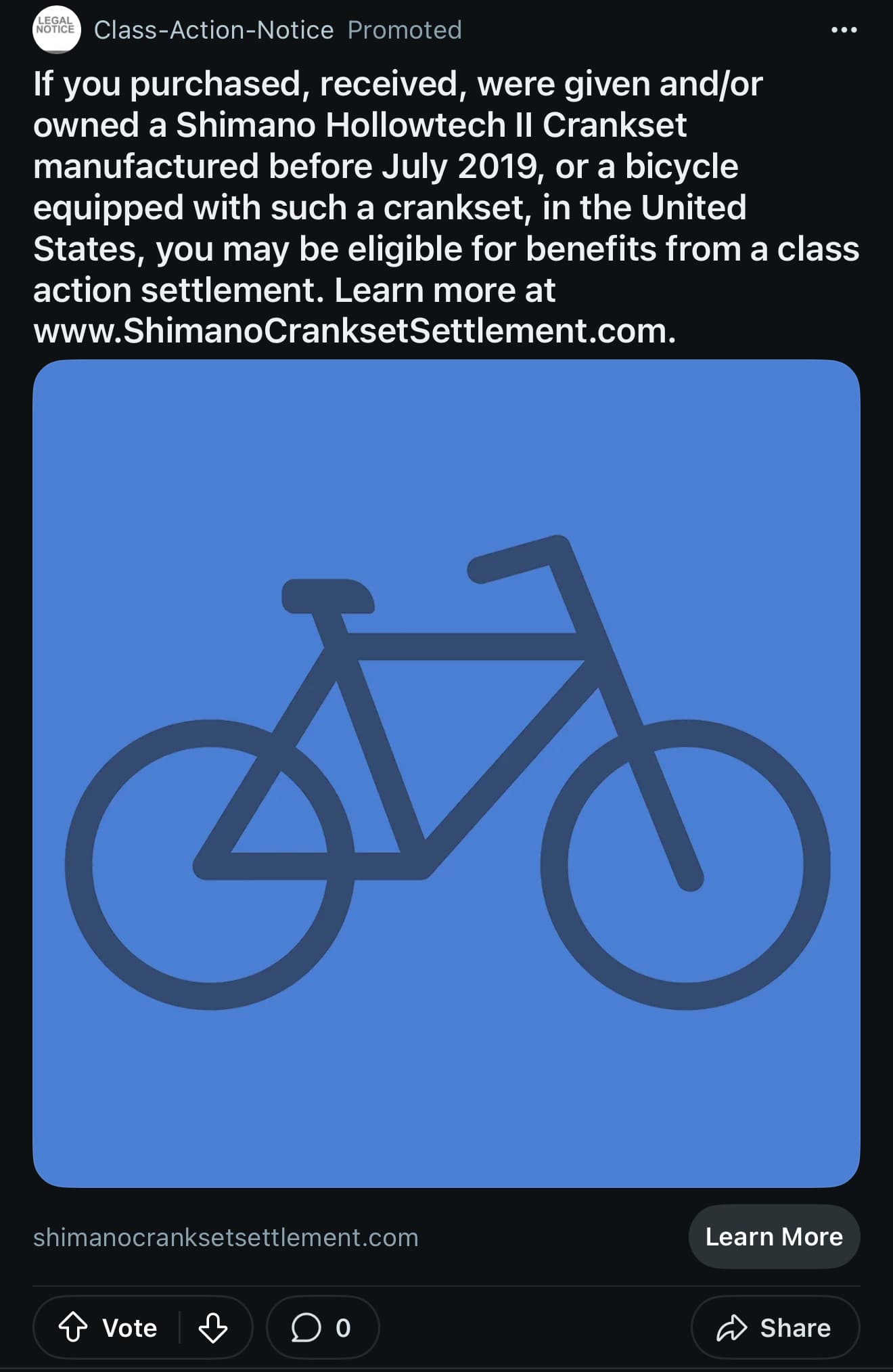
Task: Open shimanocranksetsettlement.com link
Action: point(225,1237)
